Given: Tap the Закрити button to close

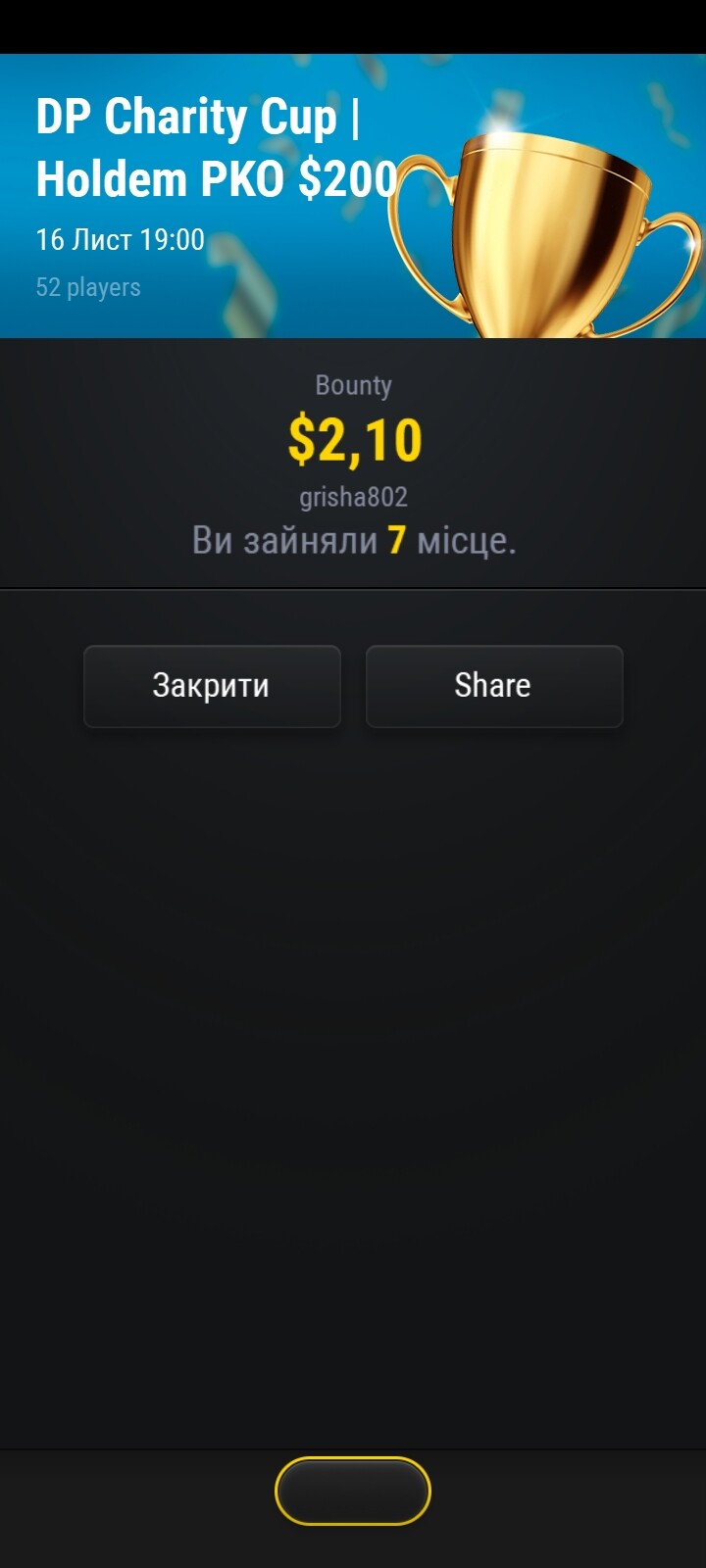Looking at the screenshot, I should [212, 686].
